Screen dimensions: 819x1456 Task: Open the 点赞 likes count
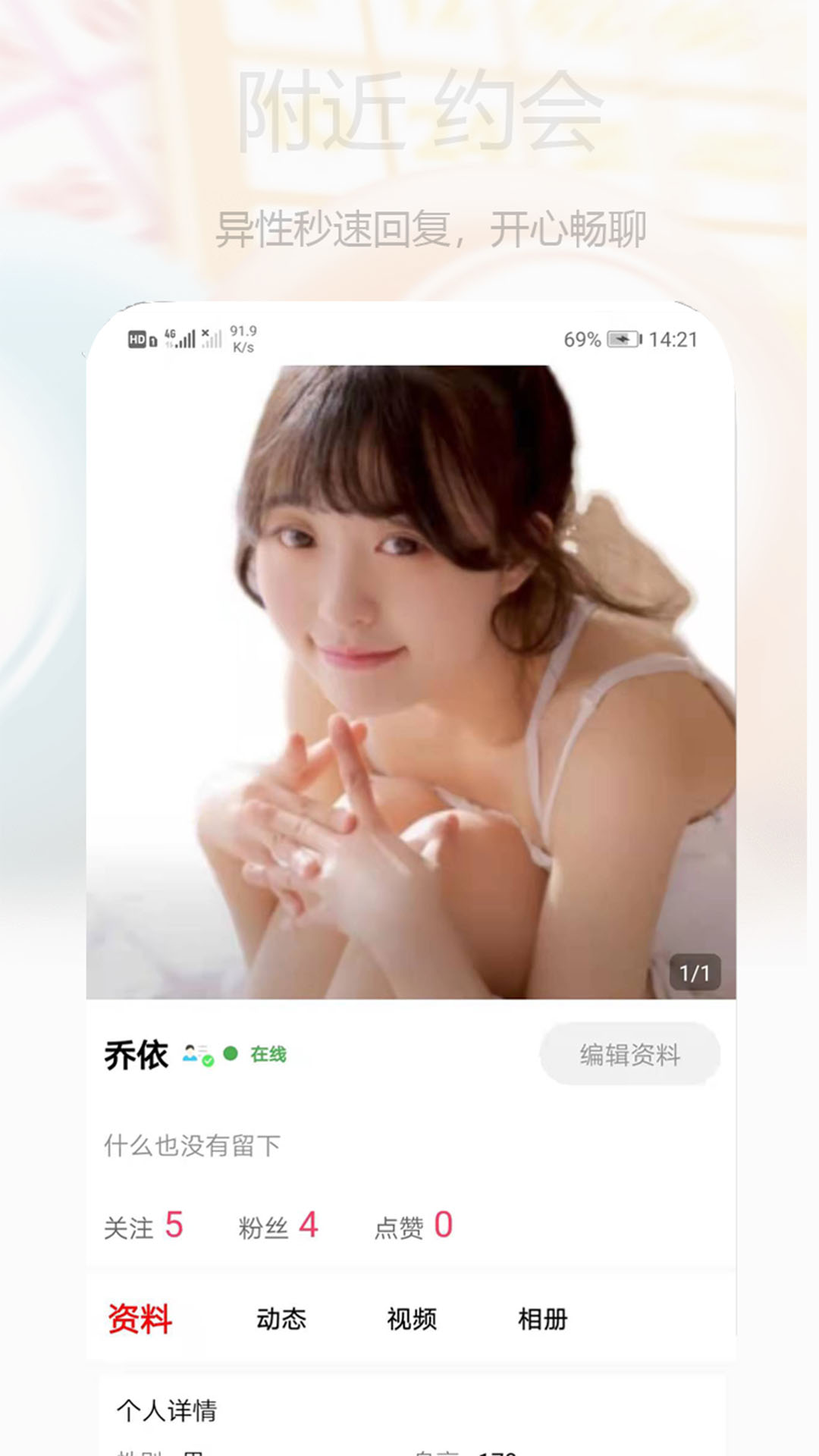tap(414, 1226)
